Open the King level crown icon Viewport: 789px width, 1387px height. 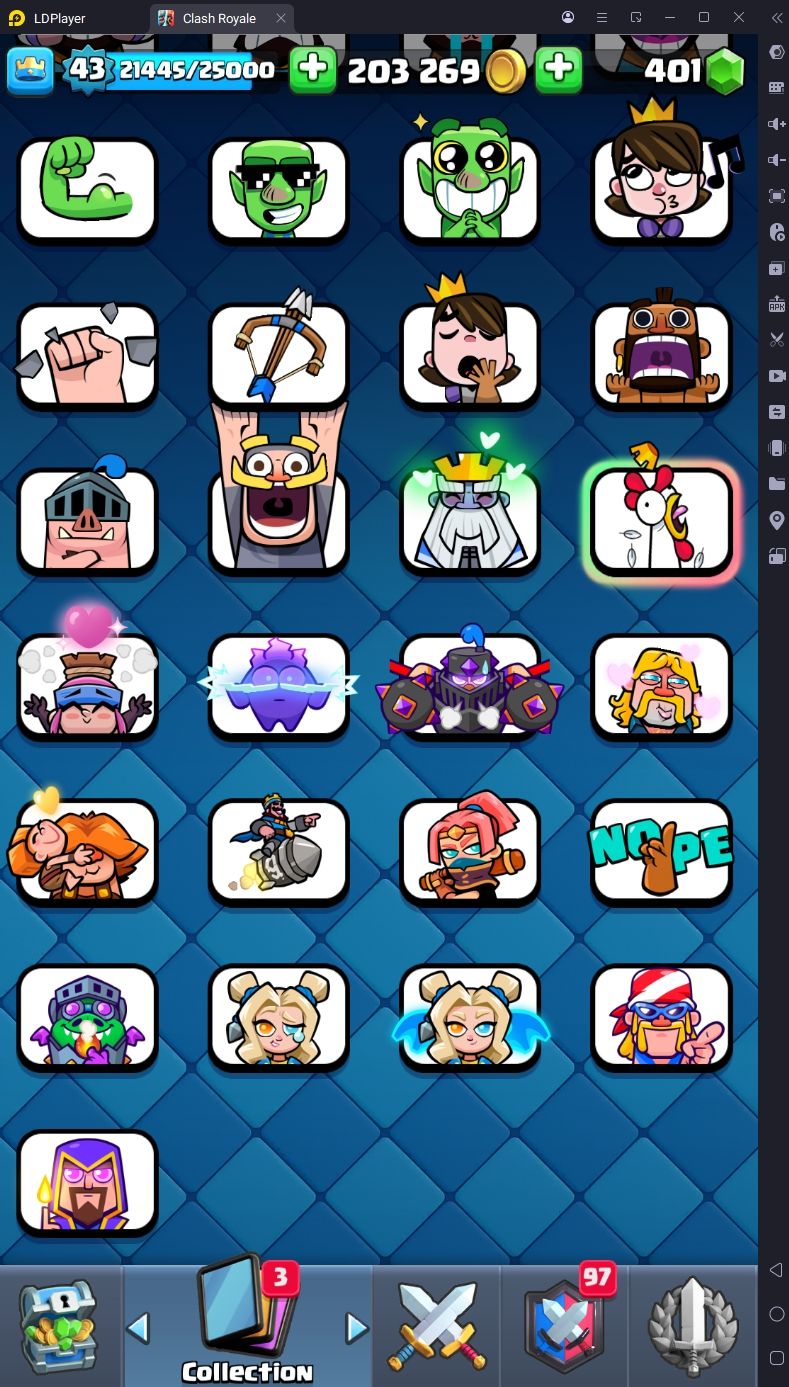30,69
